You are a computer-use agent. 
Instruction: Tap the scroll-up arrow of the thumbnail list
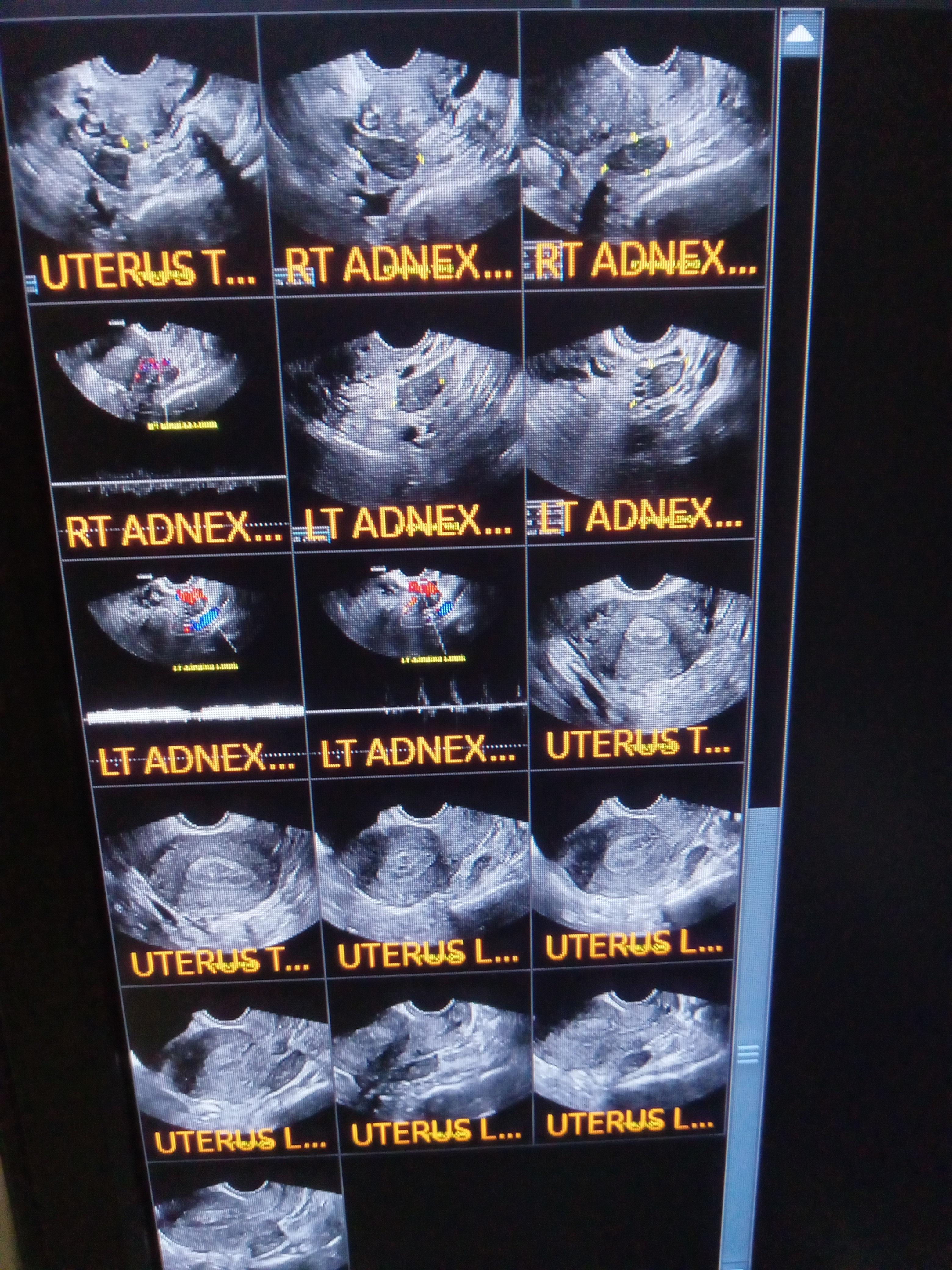(x=799, y=36)
